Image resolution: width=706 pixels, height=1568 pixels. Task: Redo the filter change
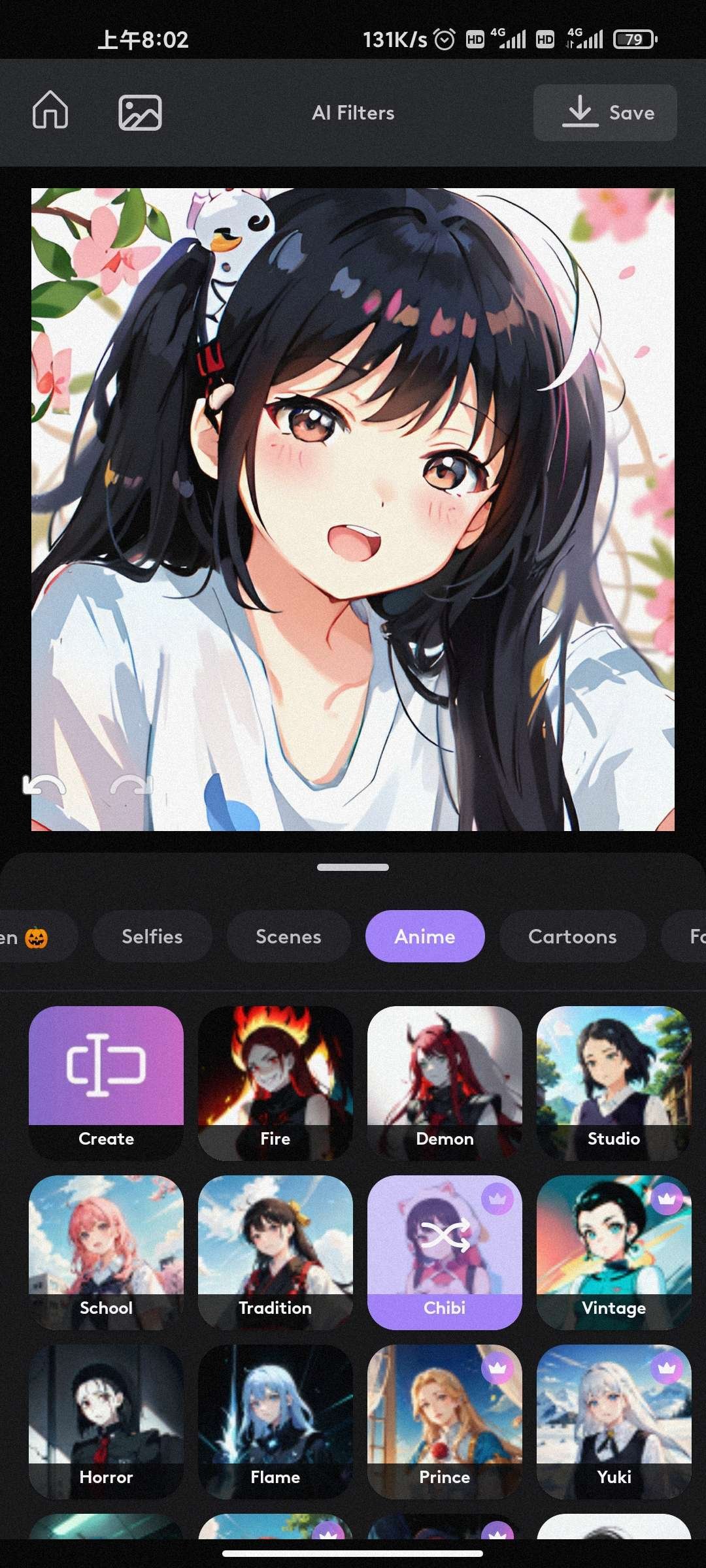(x=131, y=786)
